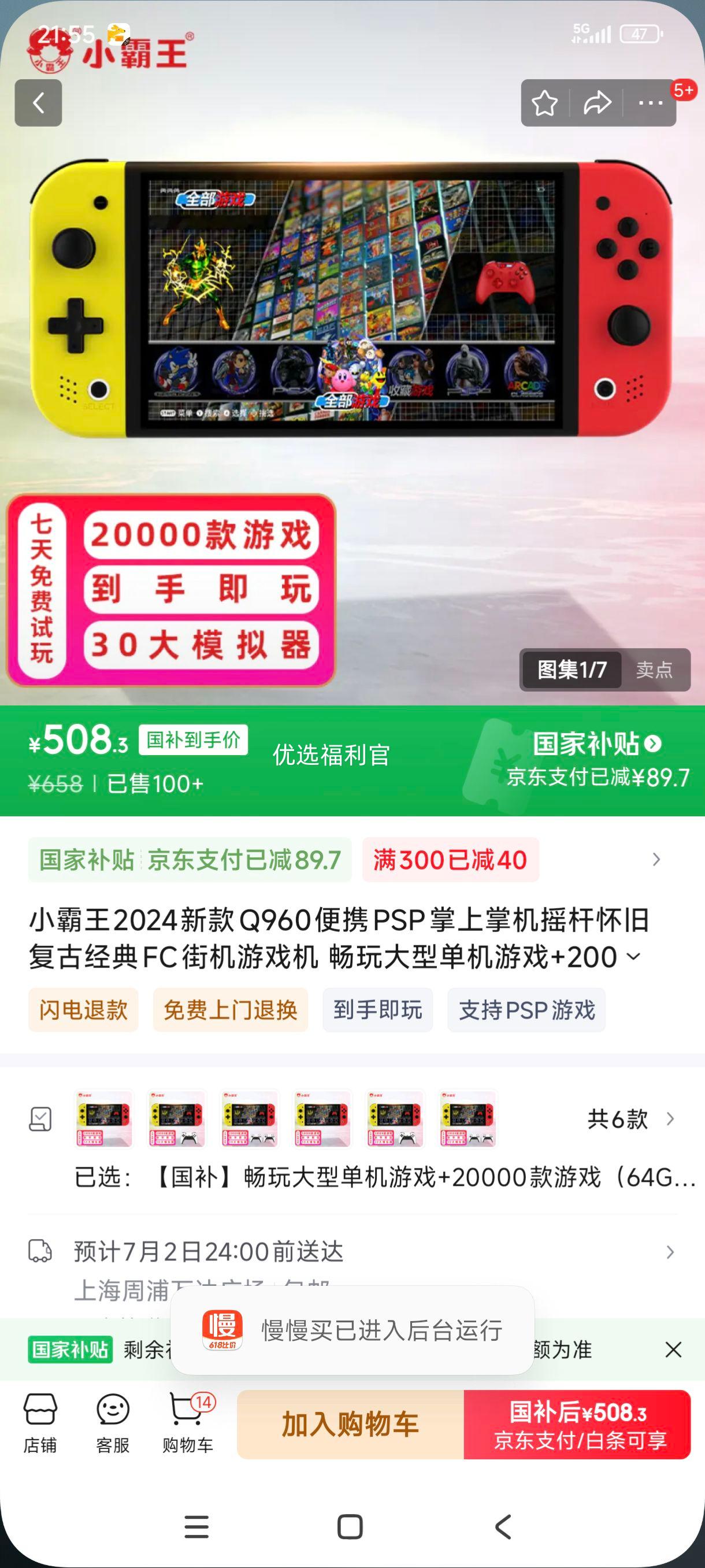705x1568 pixels.
Task: Expand the full product title
Action: (x=633, y=957)
